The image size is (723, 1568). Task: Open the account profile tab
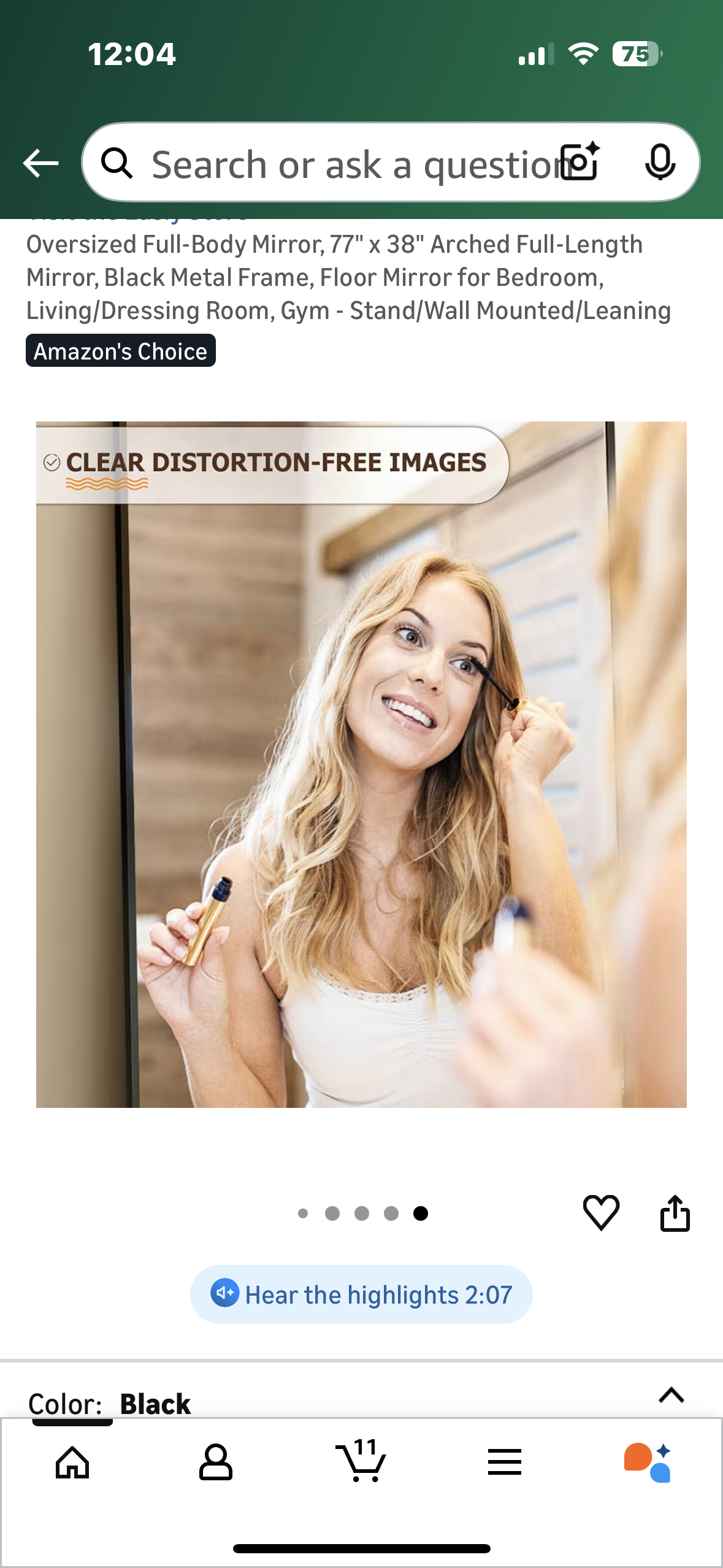(x=216, y=1462)
